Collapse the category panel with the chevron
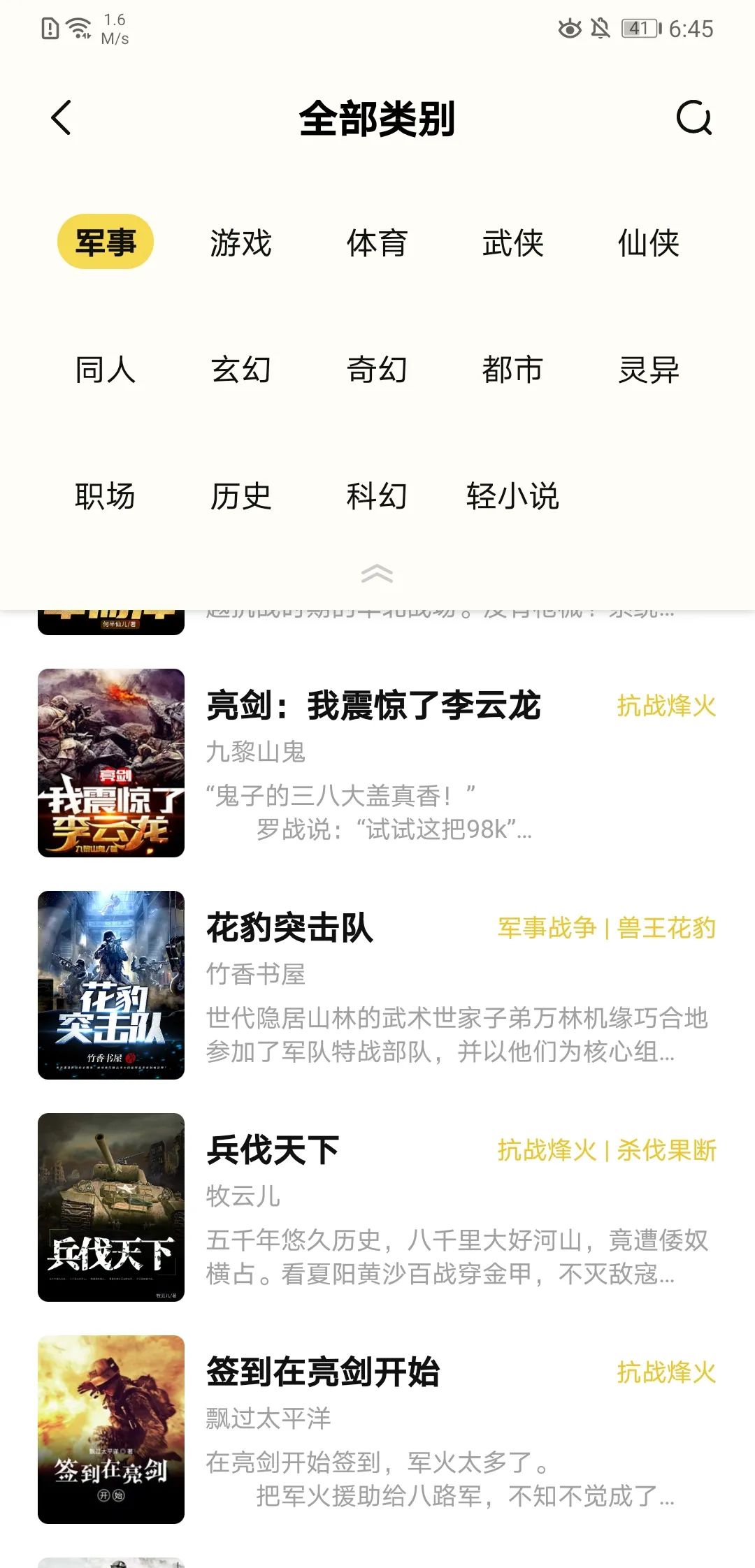755x1568 pixels. pos(377,573)
